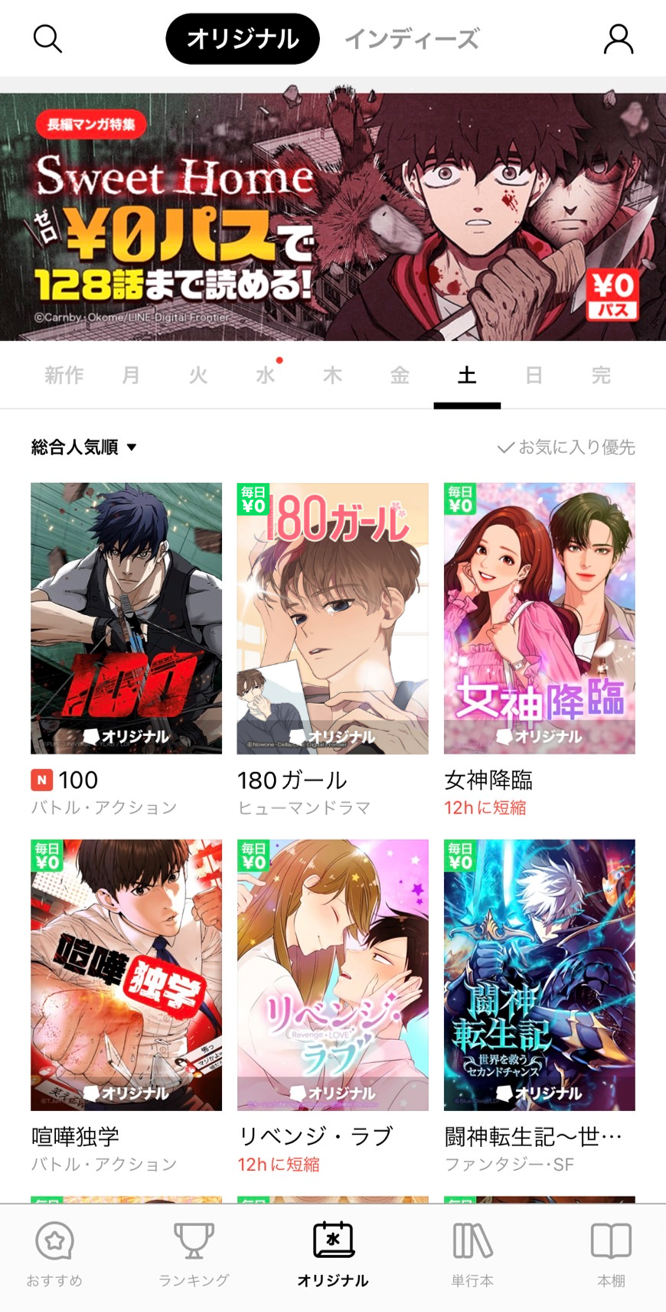Select the 日 day tab
The height and width of the screenshot is (1312, 666).
(x=534, y=375)
